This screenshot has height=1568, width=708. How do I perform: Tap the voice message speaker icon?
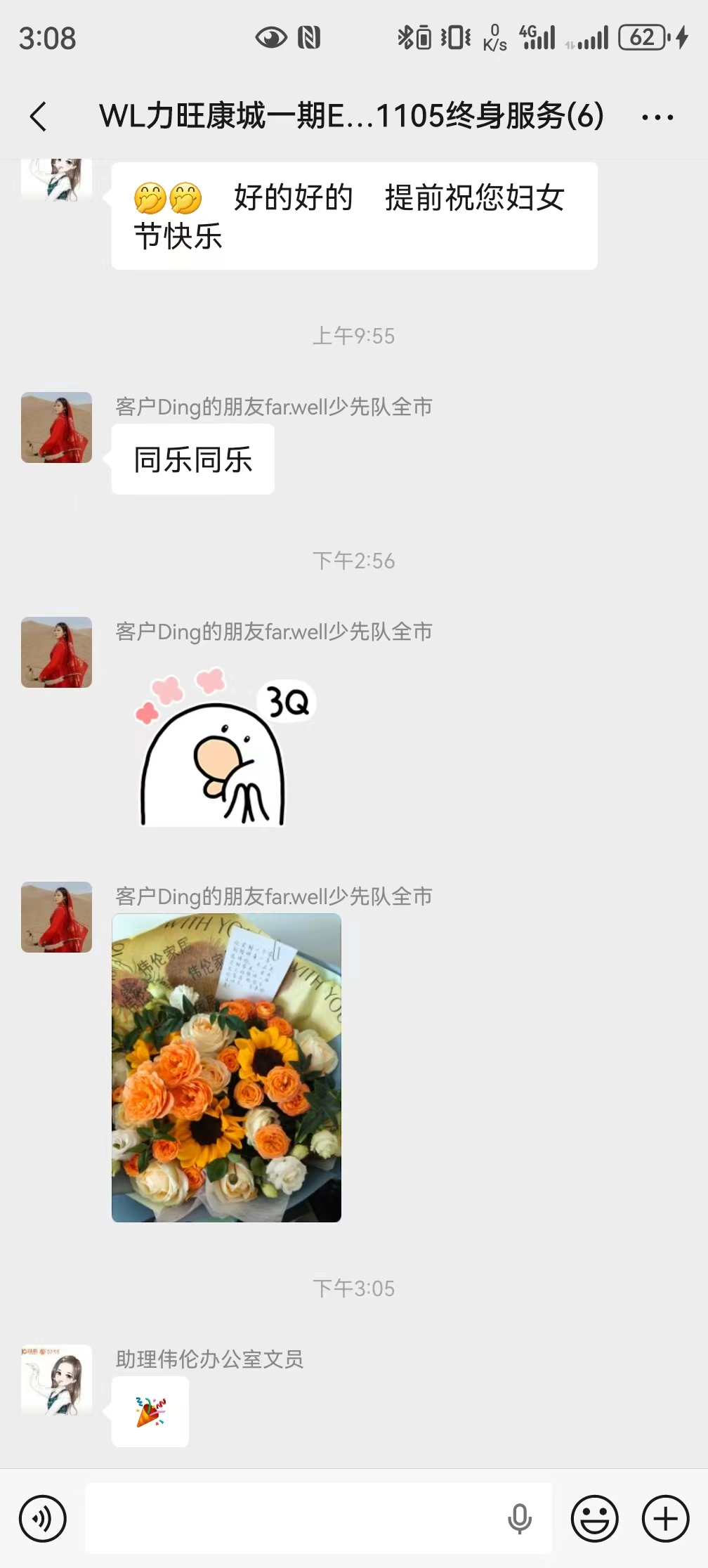42,1518
